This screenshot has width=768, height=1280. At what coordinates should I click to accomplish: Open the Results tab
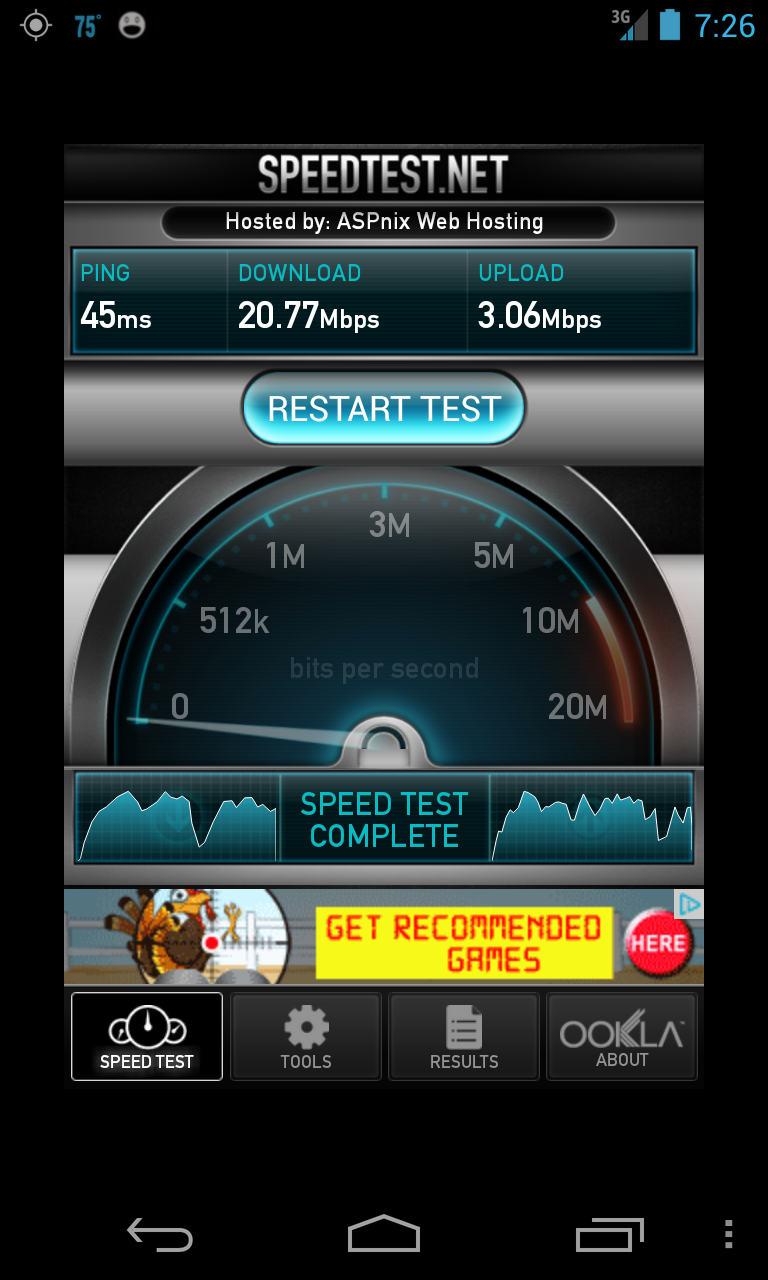(464, 1037)
